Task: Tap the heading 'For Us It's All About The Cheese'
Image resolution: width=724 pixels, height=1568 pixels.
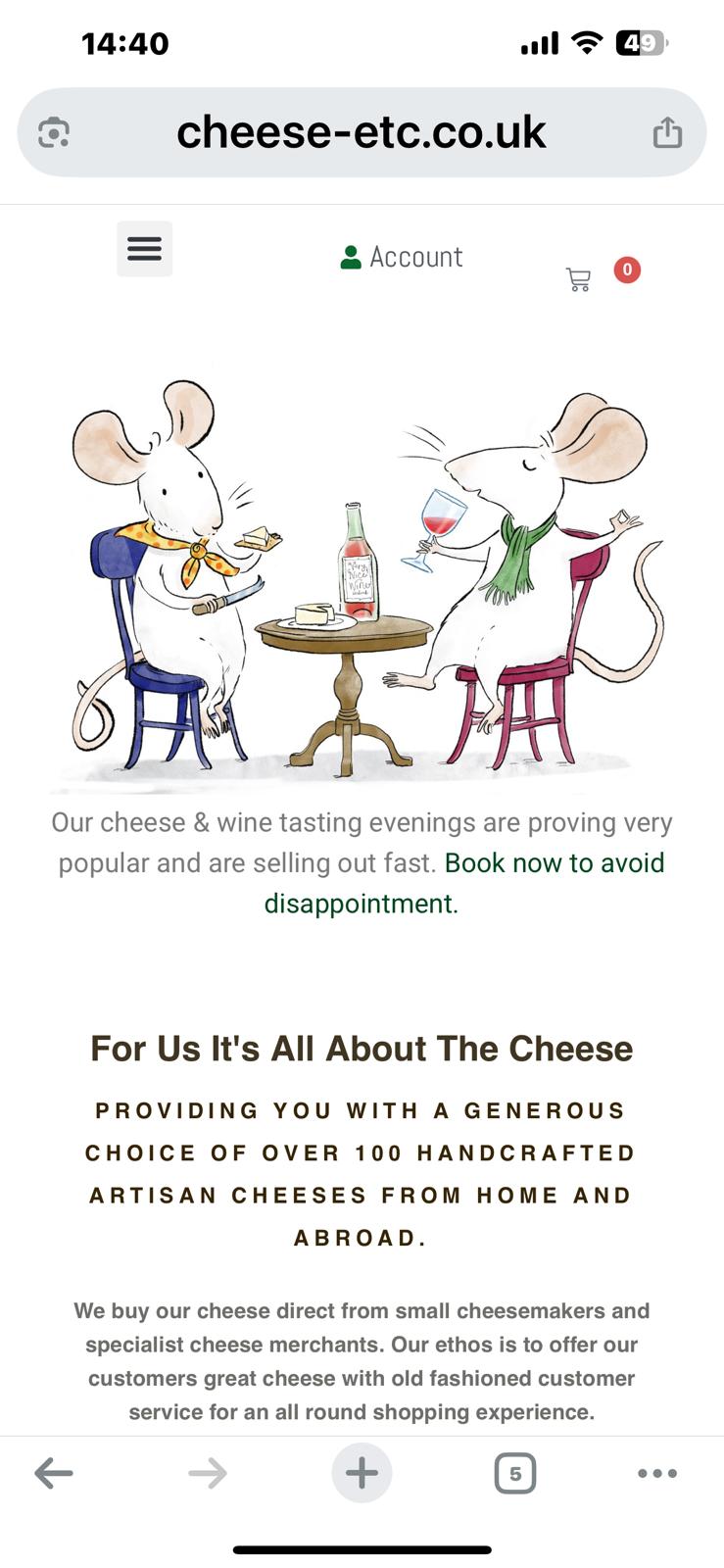Action: 362,1048
